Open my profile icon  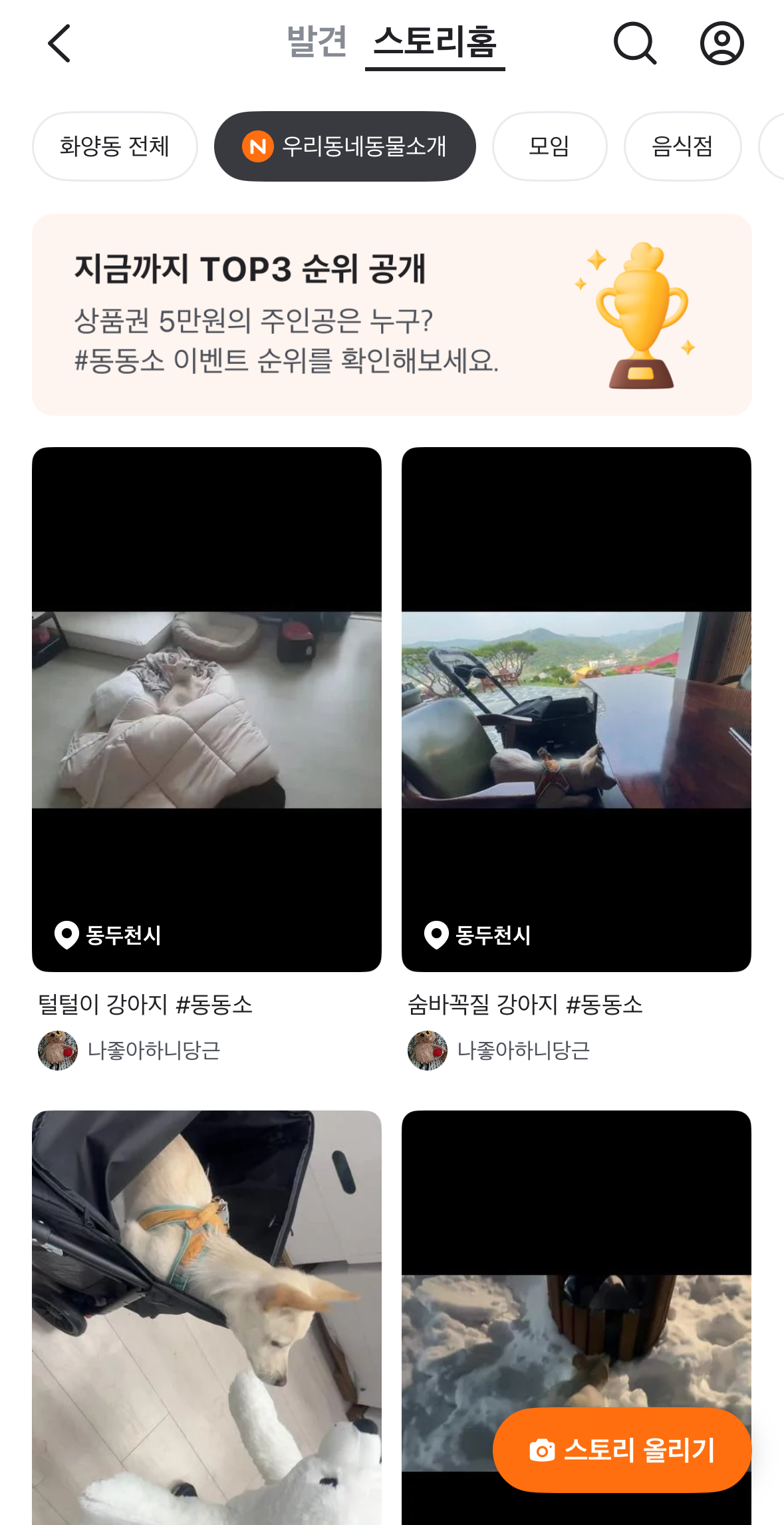click(x=721, y=44)
